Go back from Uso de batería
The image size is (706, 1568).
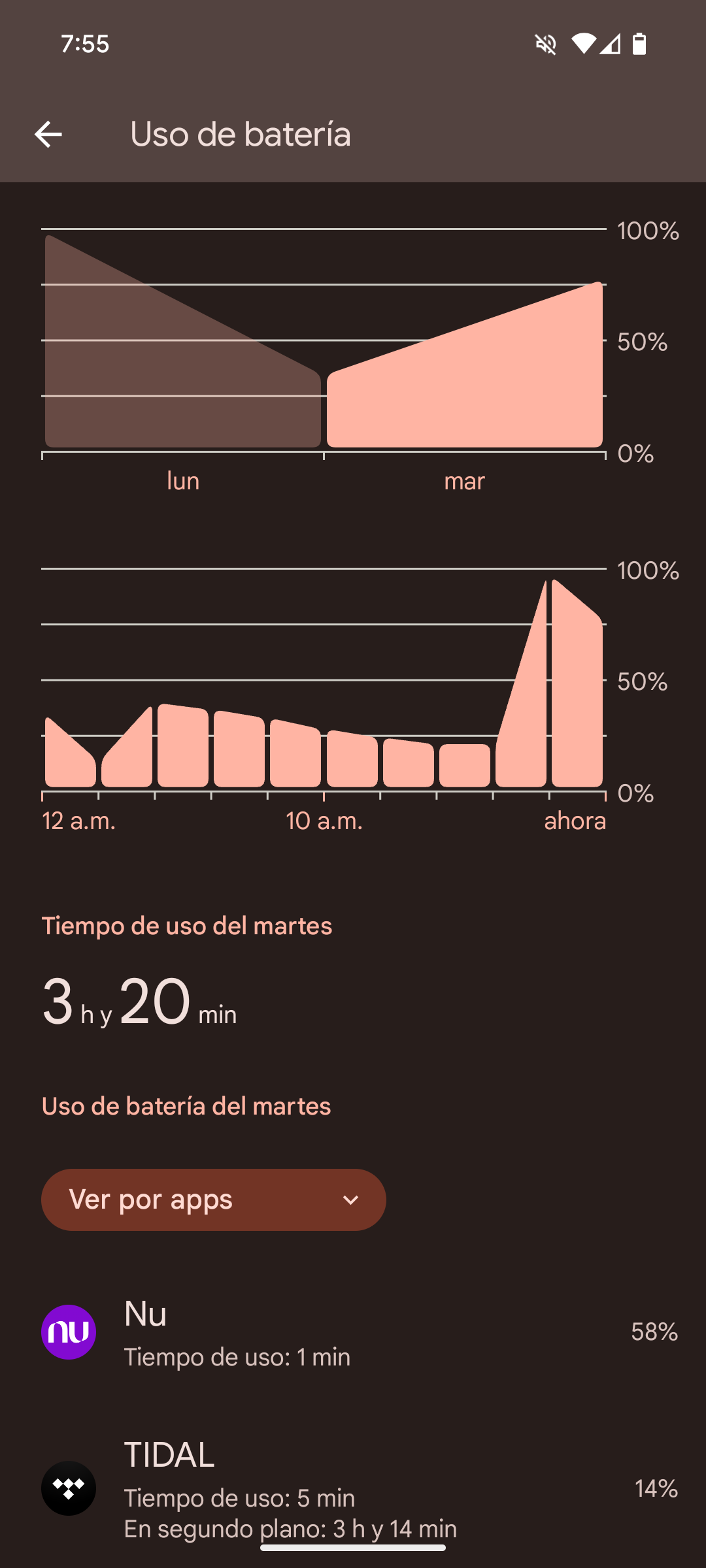click(48, 135)
